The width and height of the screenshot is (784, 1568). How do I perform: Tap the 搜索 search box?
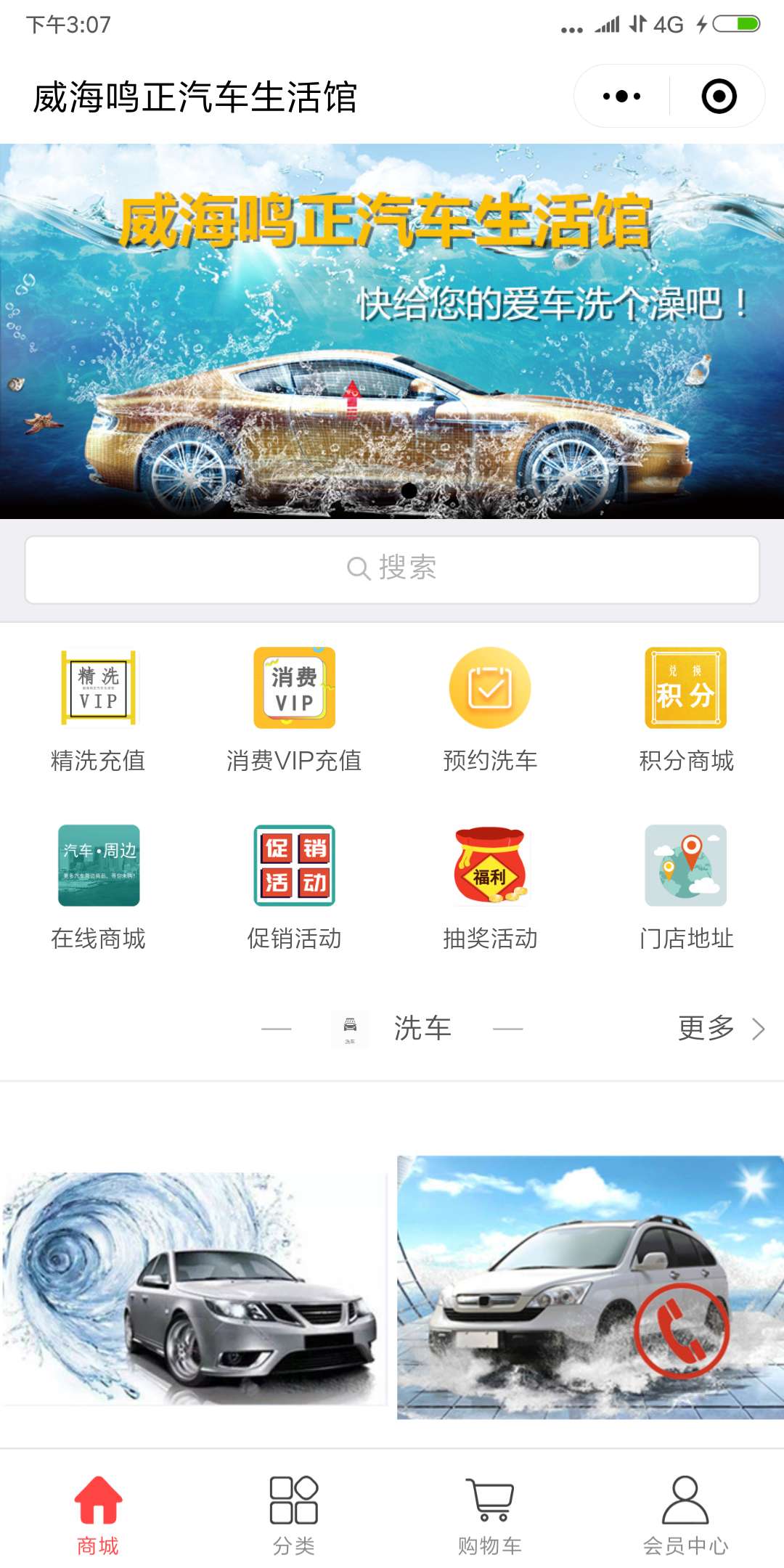tap(392, 569)
